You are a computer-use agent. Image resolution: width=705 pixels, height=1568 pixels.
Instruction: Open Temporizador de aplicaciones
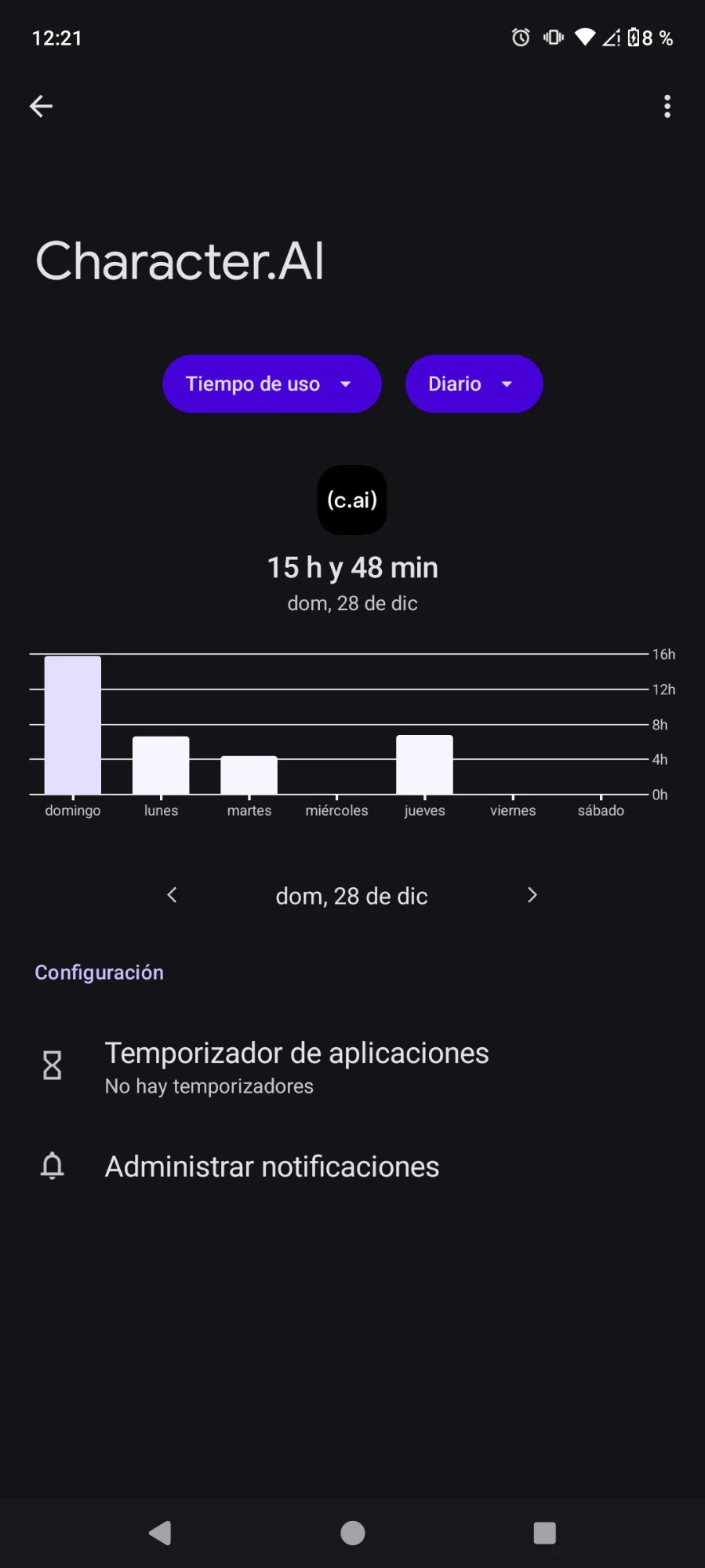296,1067
